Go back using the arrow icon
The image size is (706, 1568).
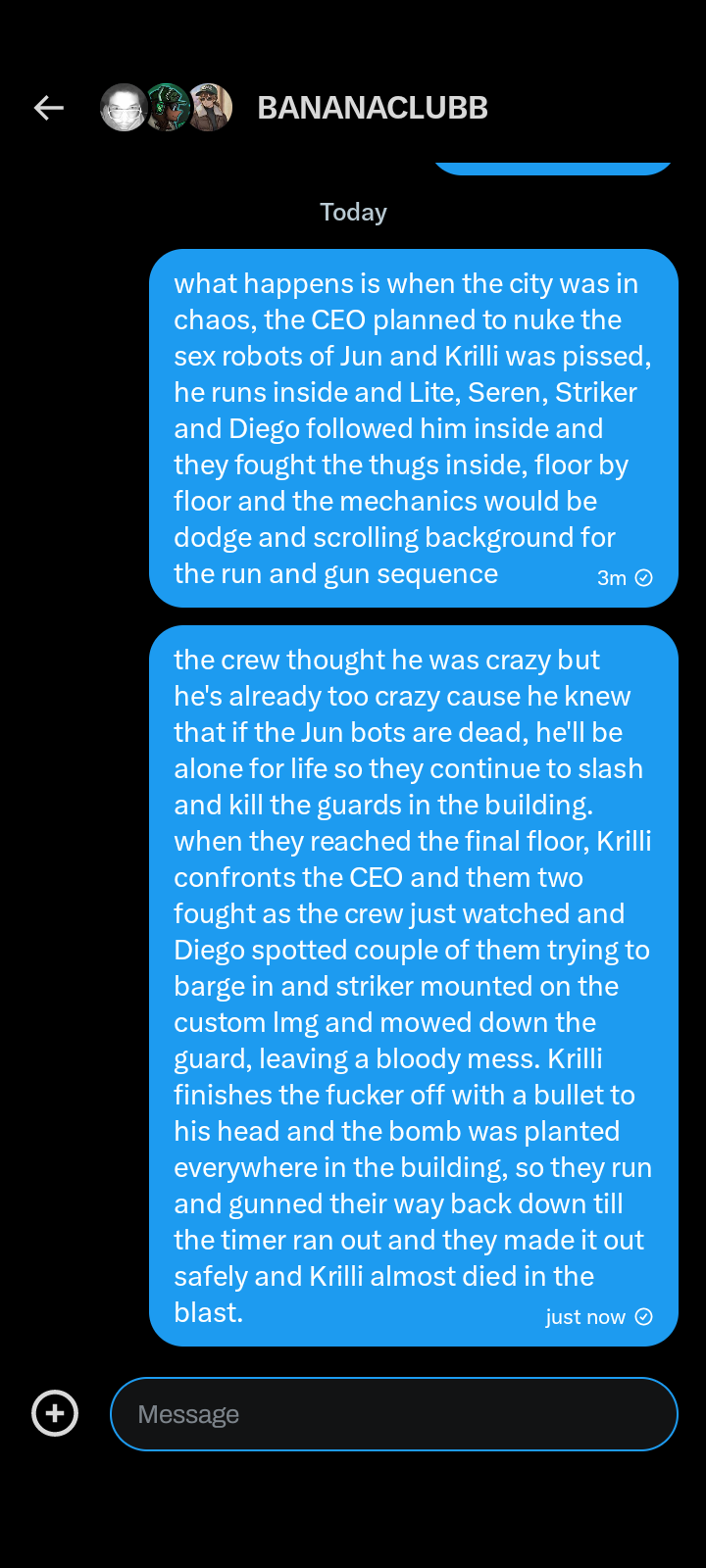48,108
